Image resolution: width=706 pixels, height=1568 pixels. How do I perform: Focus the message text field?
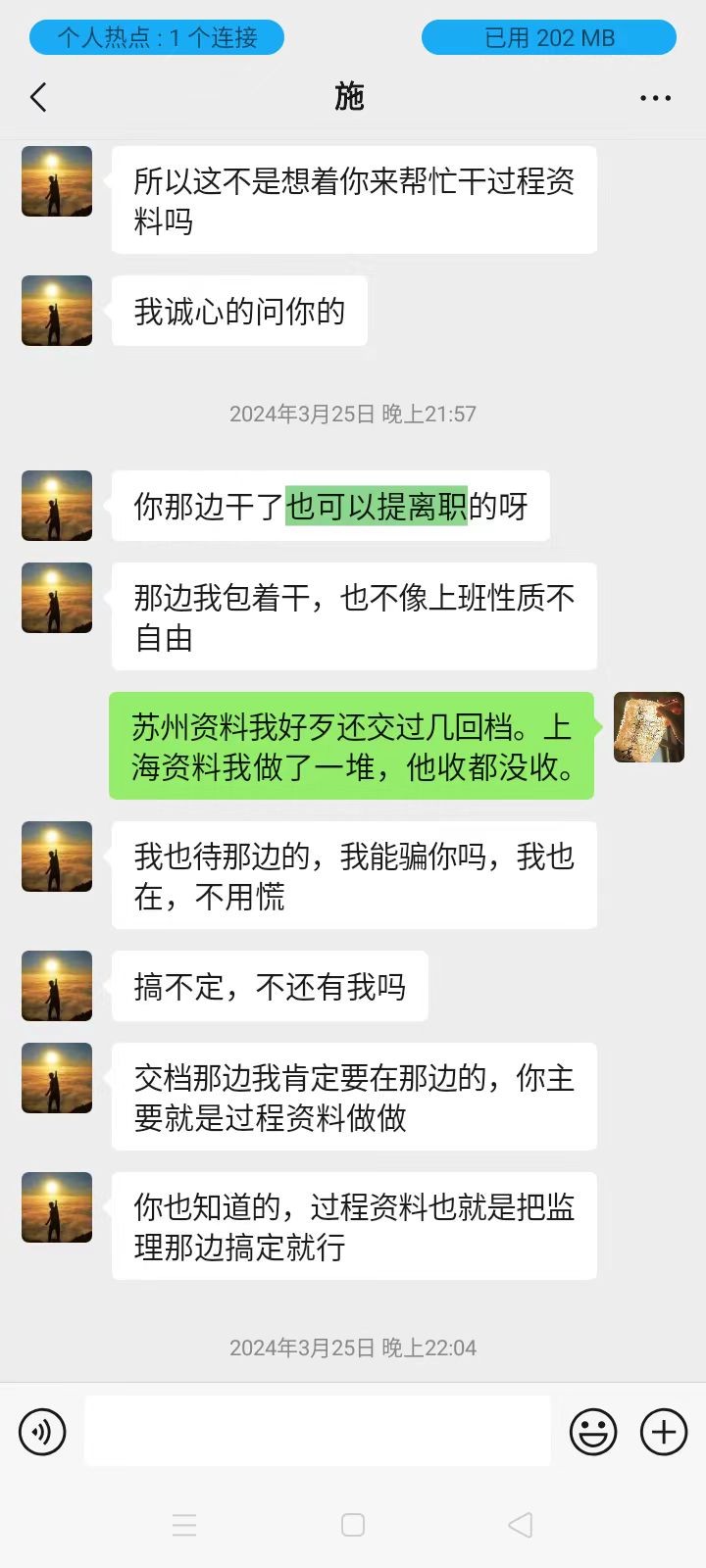click(317, 1431)
